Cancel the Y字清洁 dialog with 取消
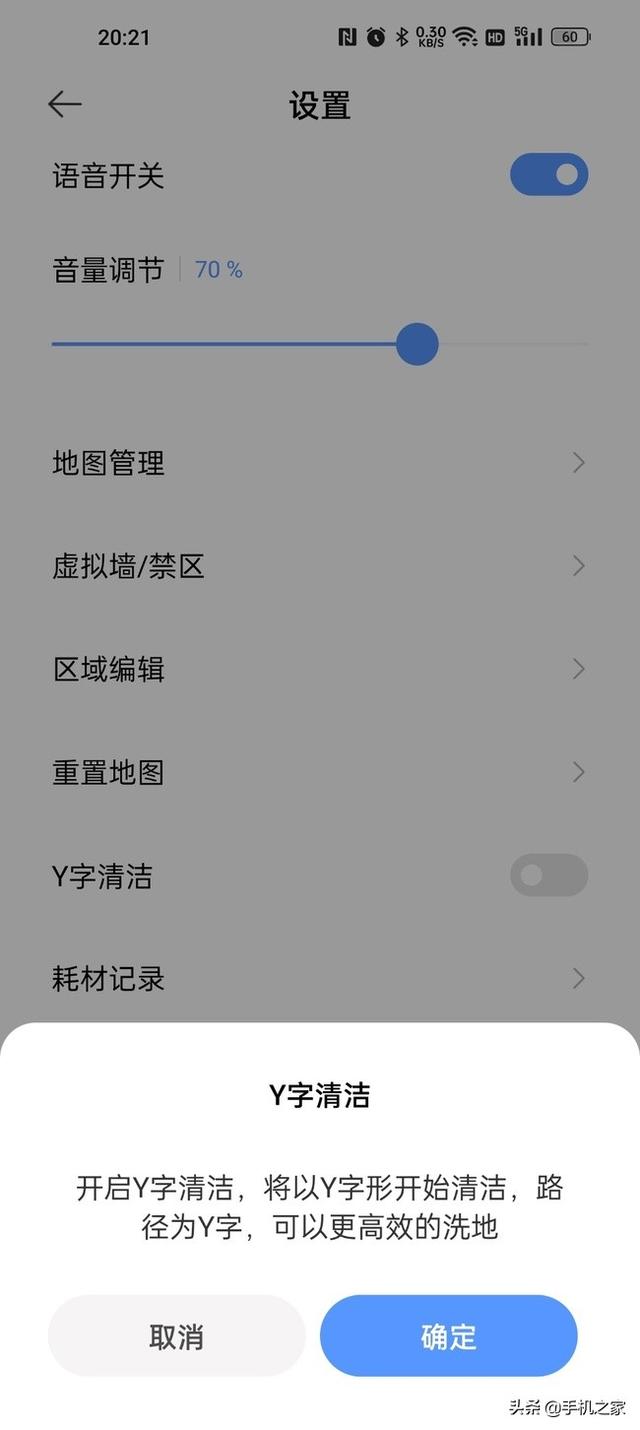 (176, 1336)
